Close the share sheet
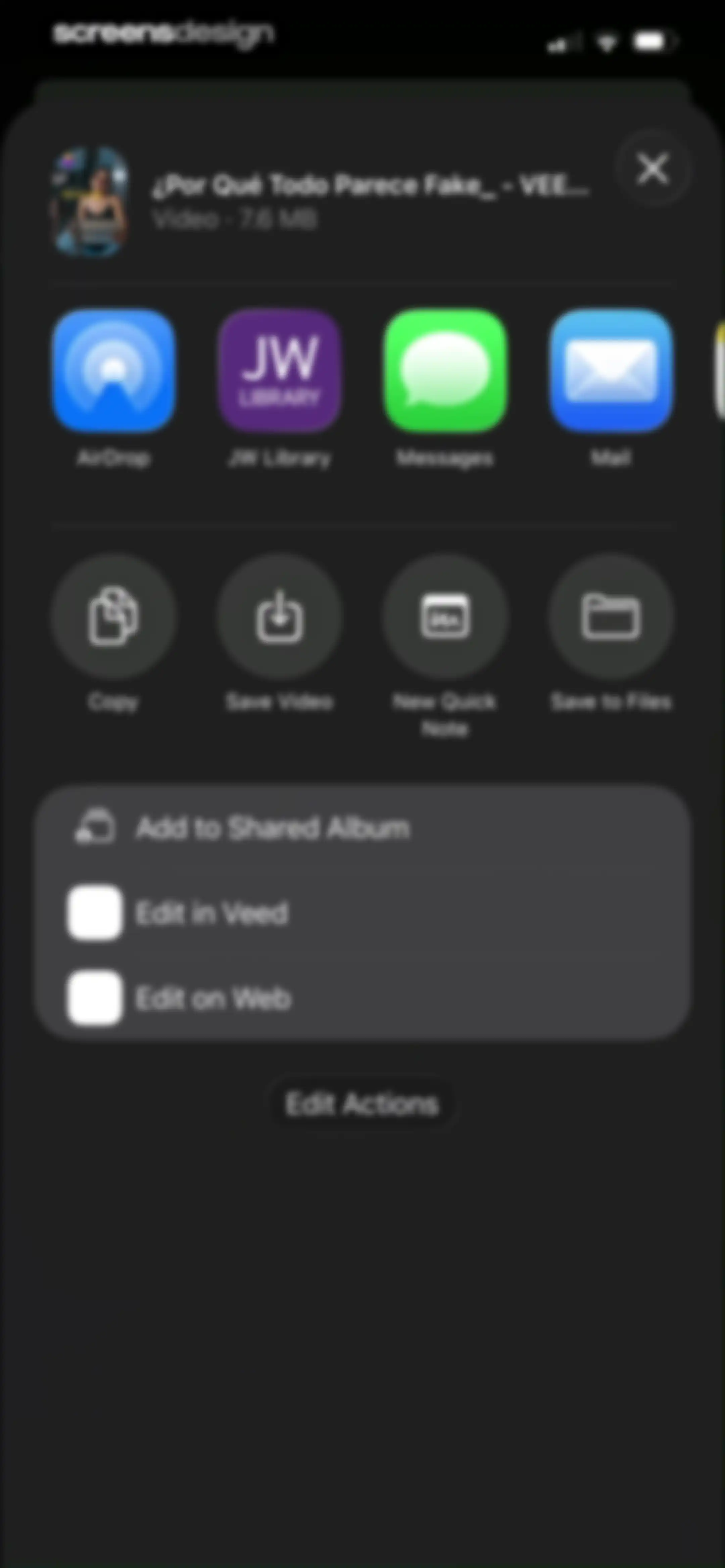The image size is (725, 1568). coord(652,168)
